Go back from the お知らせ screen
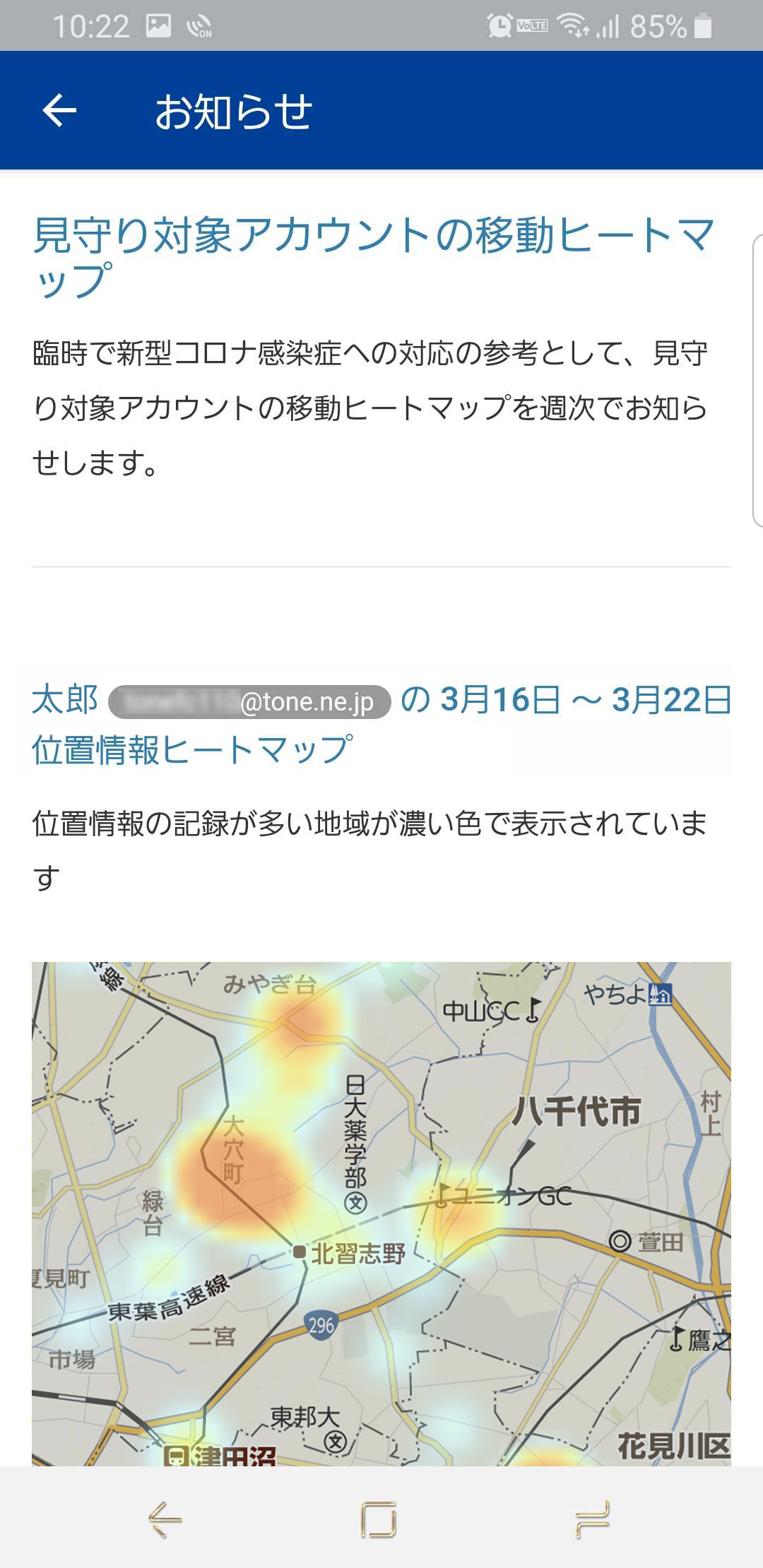This screenshot has height=1568, width=763. 59,111
